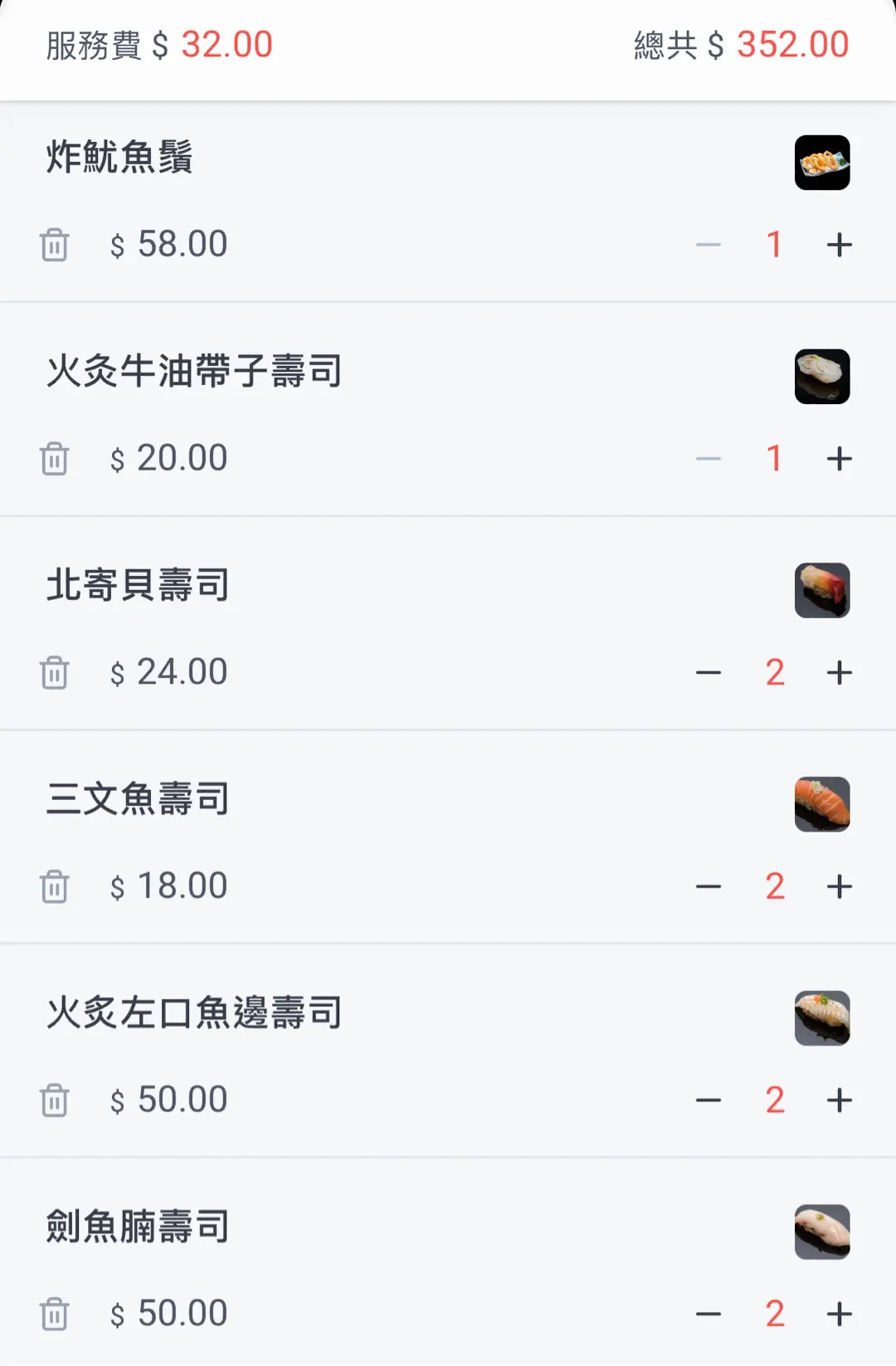Remove 三文魚壽司 using trash icon
This screenshot has width=896, height=1366.
(x=55, y=887)
